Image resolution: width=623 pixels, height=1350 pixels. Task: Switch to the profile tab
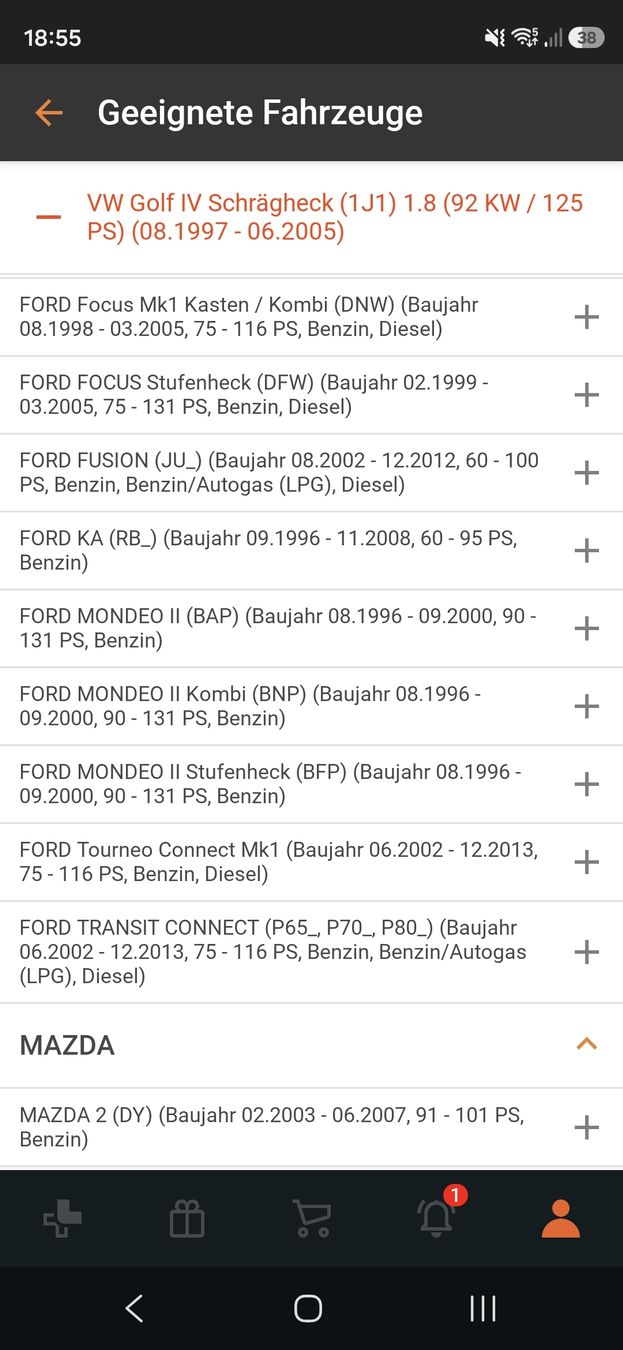click(561, 1219)
